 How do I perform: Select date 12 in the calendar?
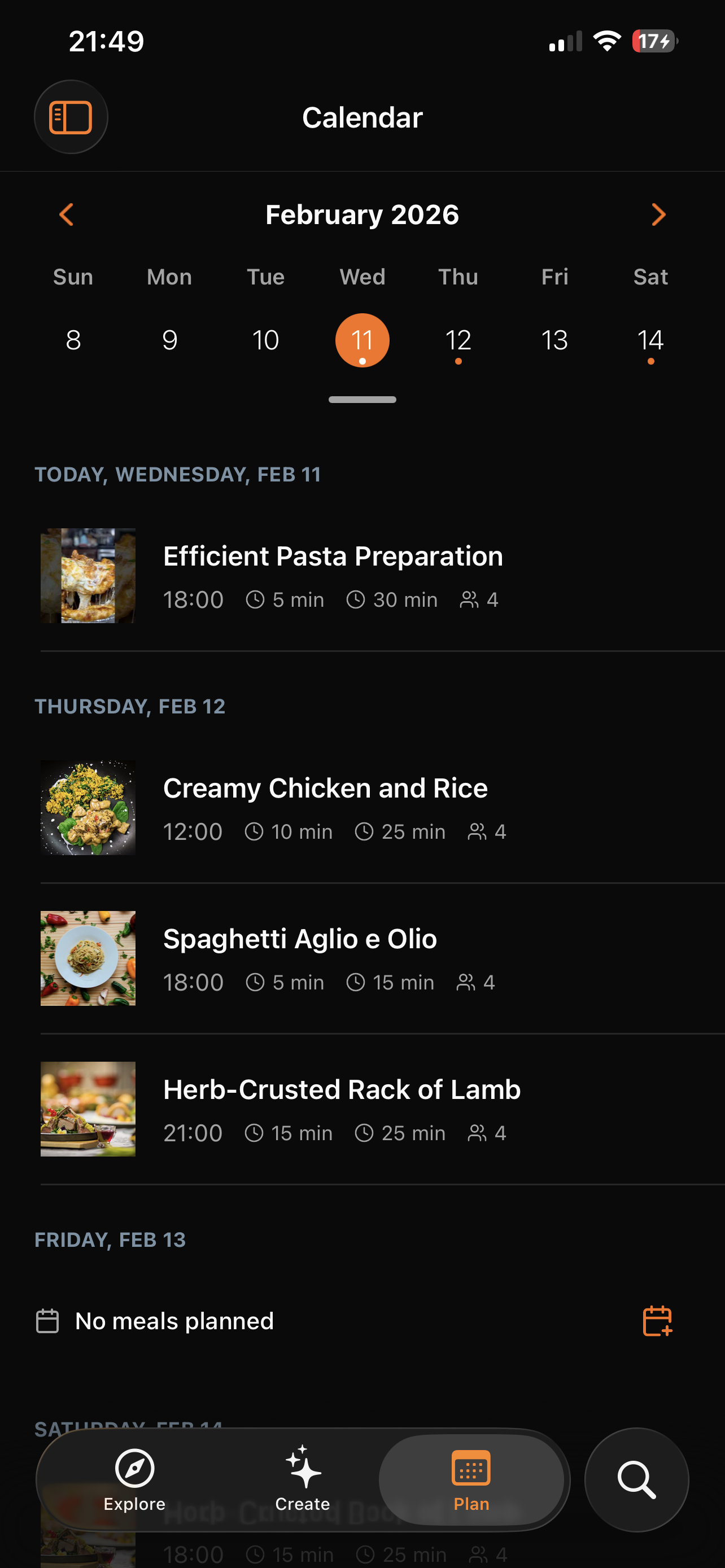coord(458,340)
